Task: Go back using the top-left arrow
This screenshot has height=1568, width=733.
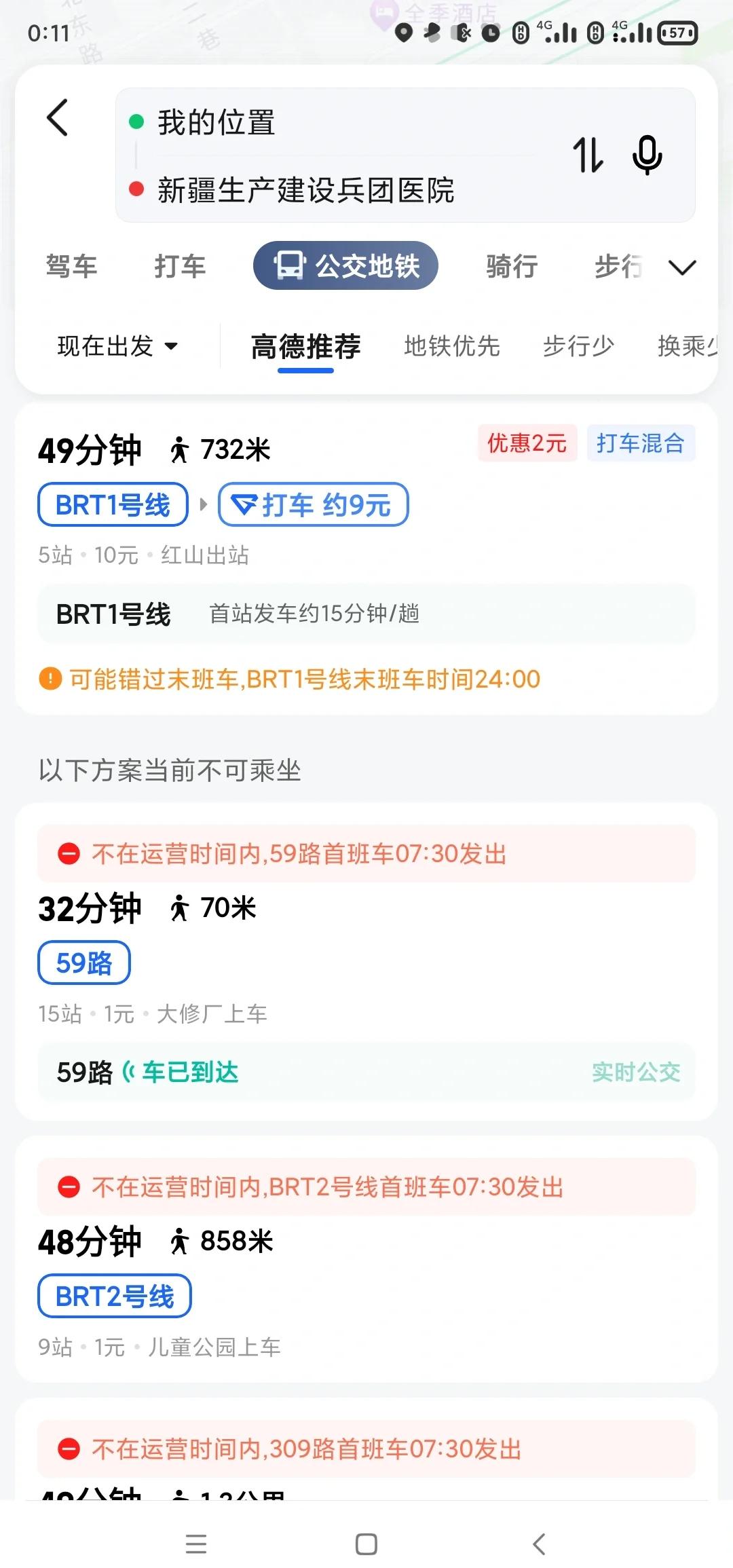Action: [58, 118]
